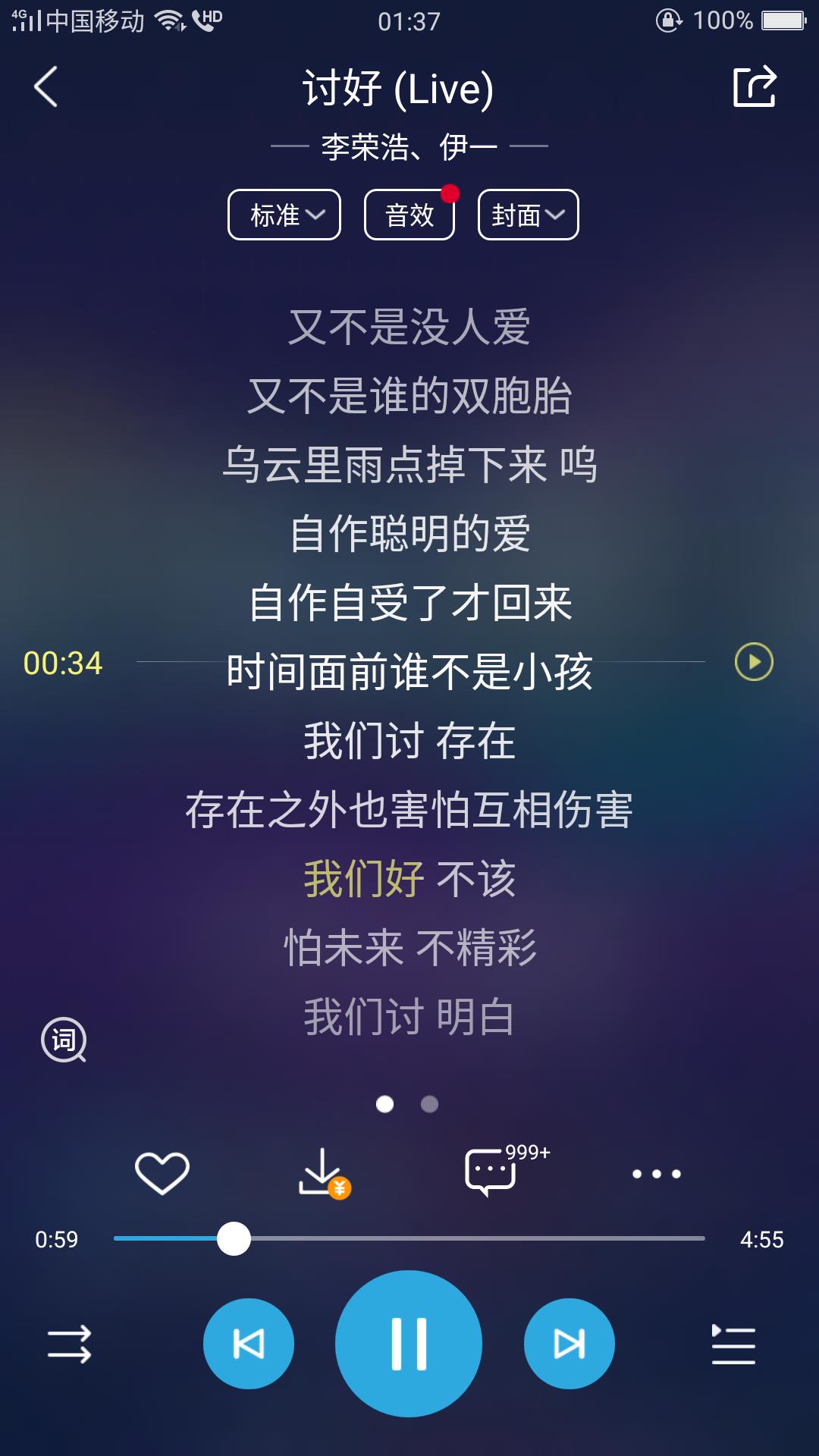Share the song 讨好 (Live)
The image size is (819, 1456).
(755, 86)
